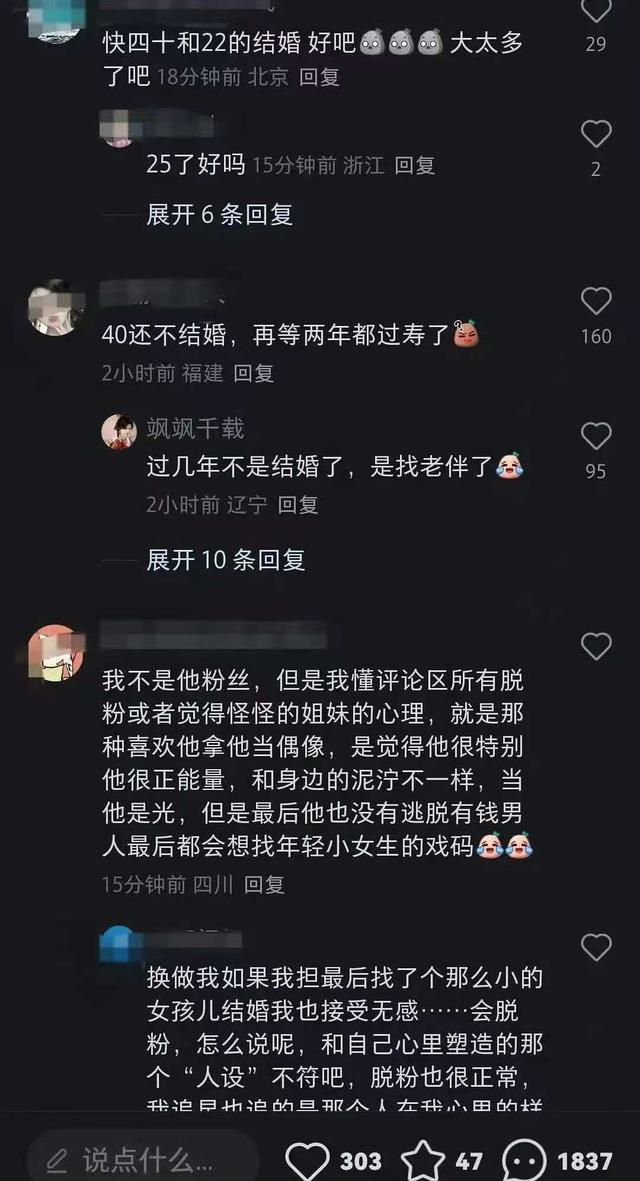Reply to the 福建 comment about 过寿
Viewport: 640px width, 1181px height.
point(253,373)
